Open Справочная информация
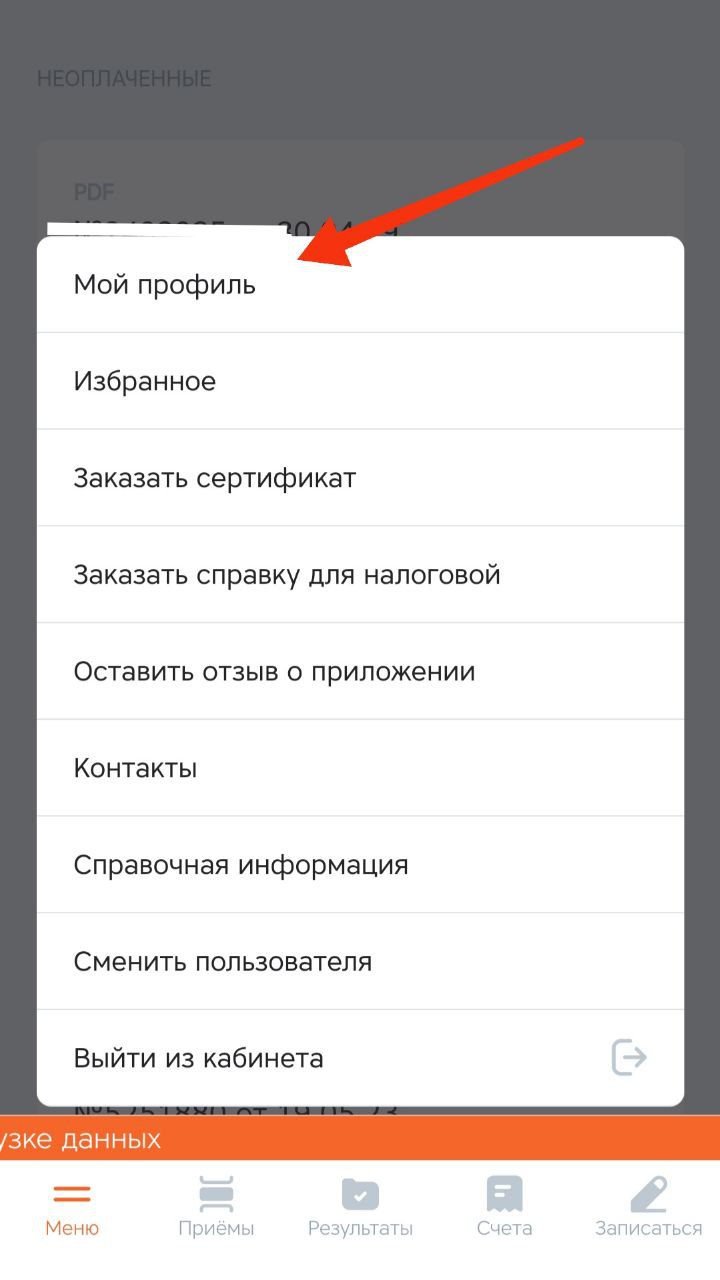This screenshot has width=720, height=1280. click(x=360, y=865)
